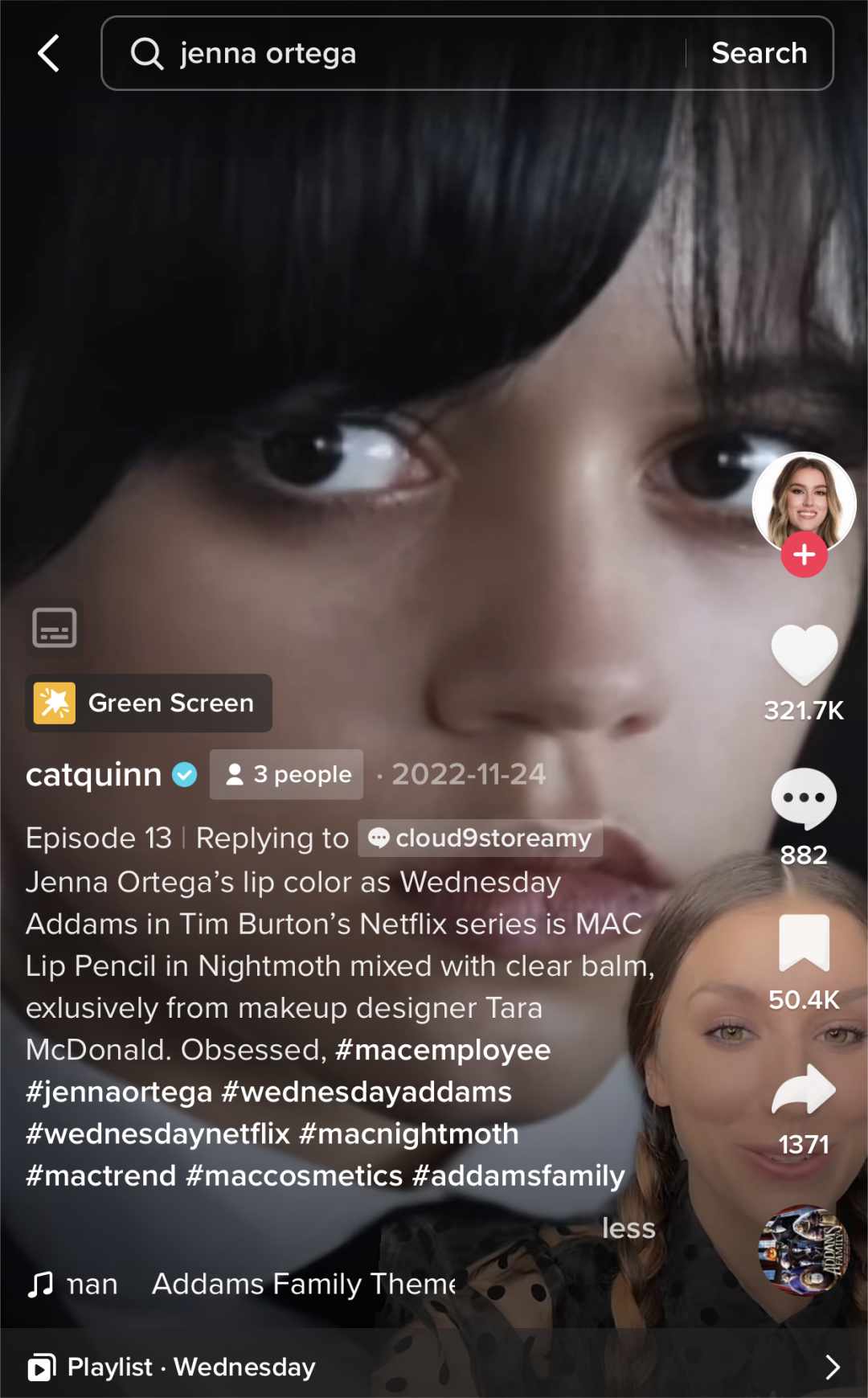Open the Addams Family Theme sound
The height and width of the screenshot is (1398, 868).
[303, 1284]
